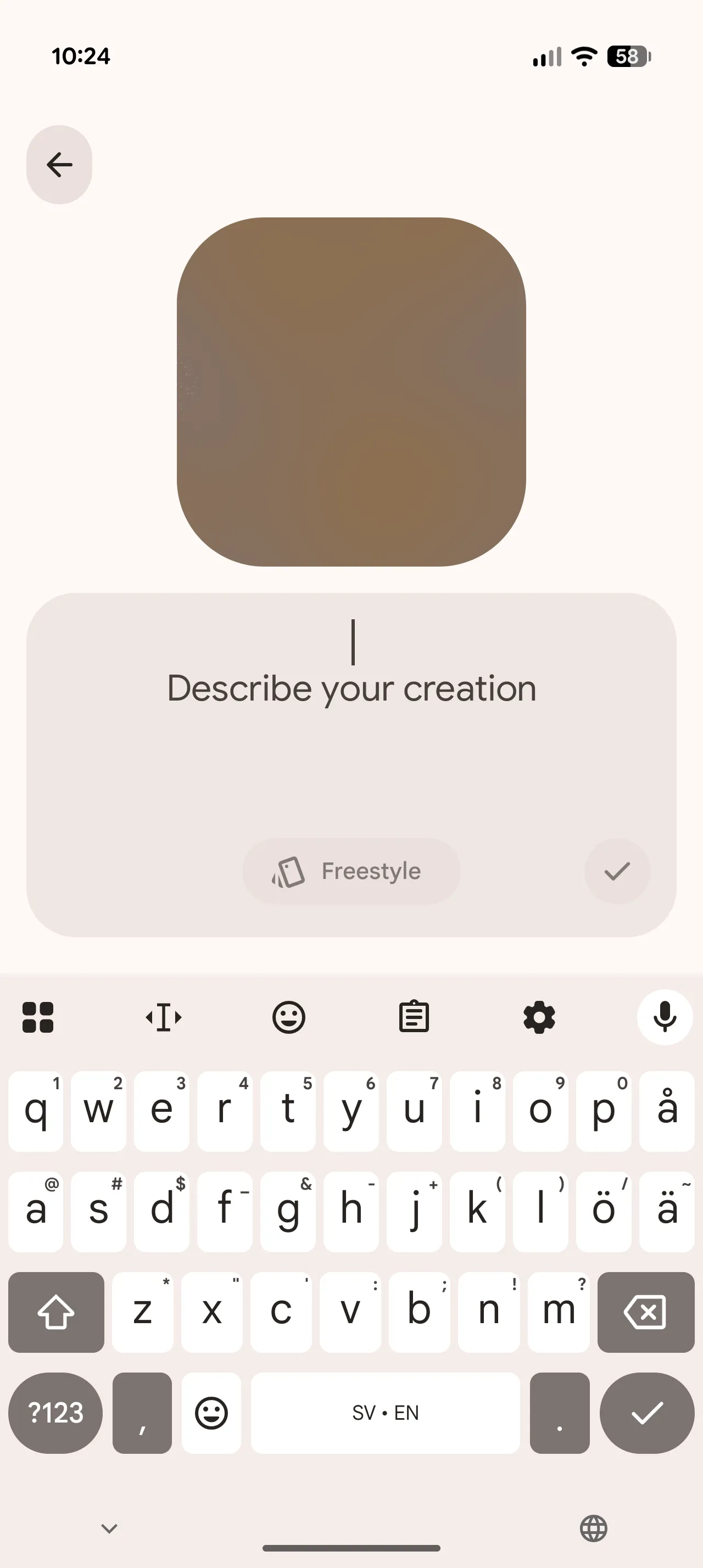Open the keyboard voice input microphone
This screenshot has width=703, height=1568.
coord(664,1017)
